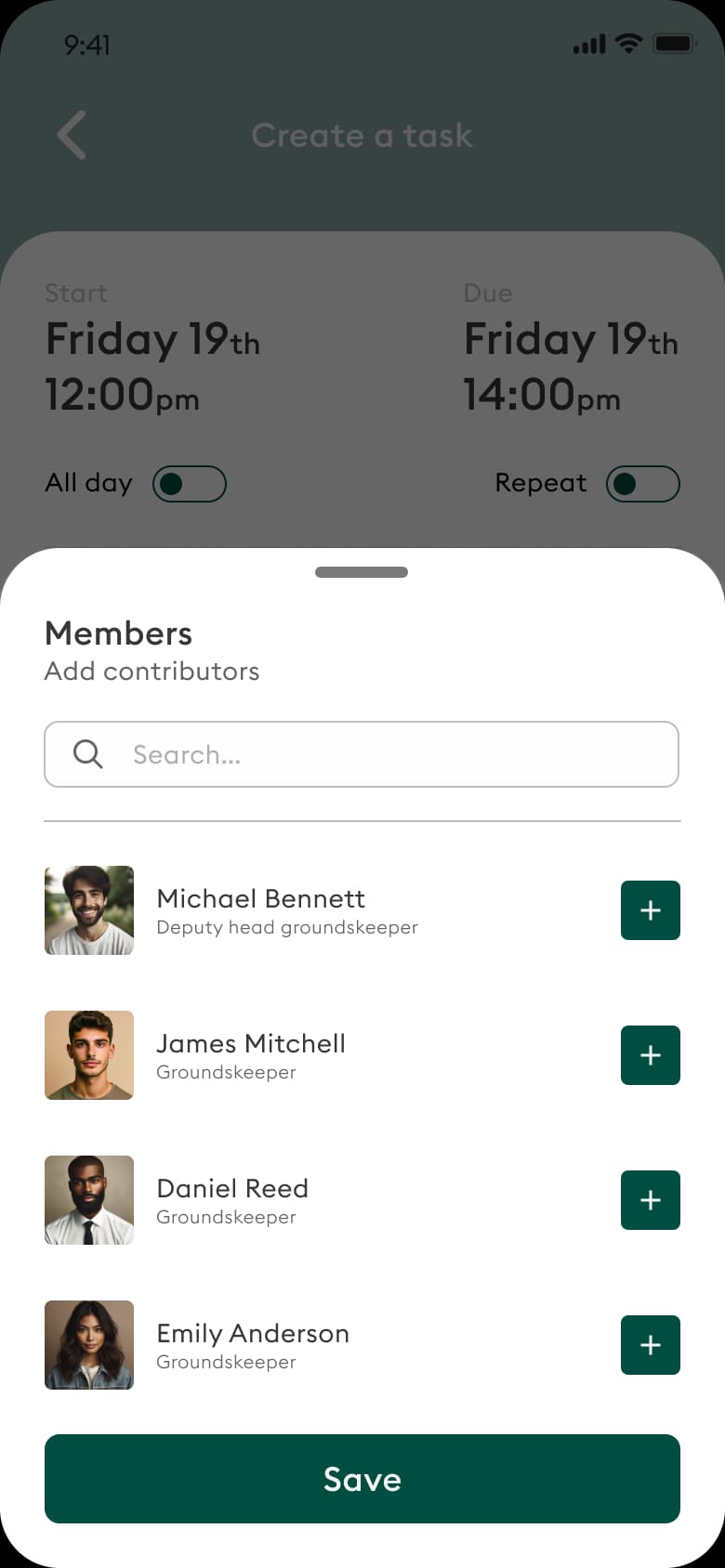This screenshot has height=1568, width=725.
Task: Tap Emily Anderson's avatar thumbnail
Action: tap(89, 1344)
